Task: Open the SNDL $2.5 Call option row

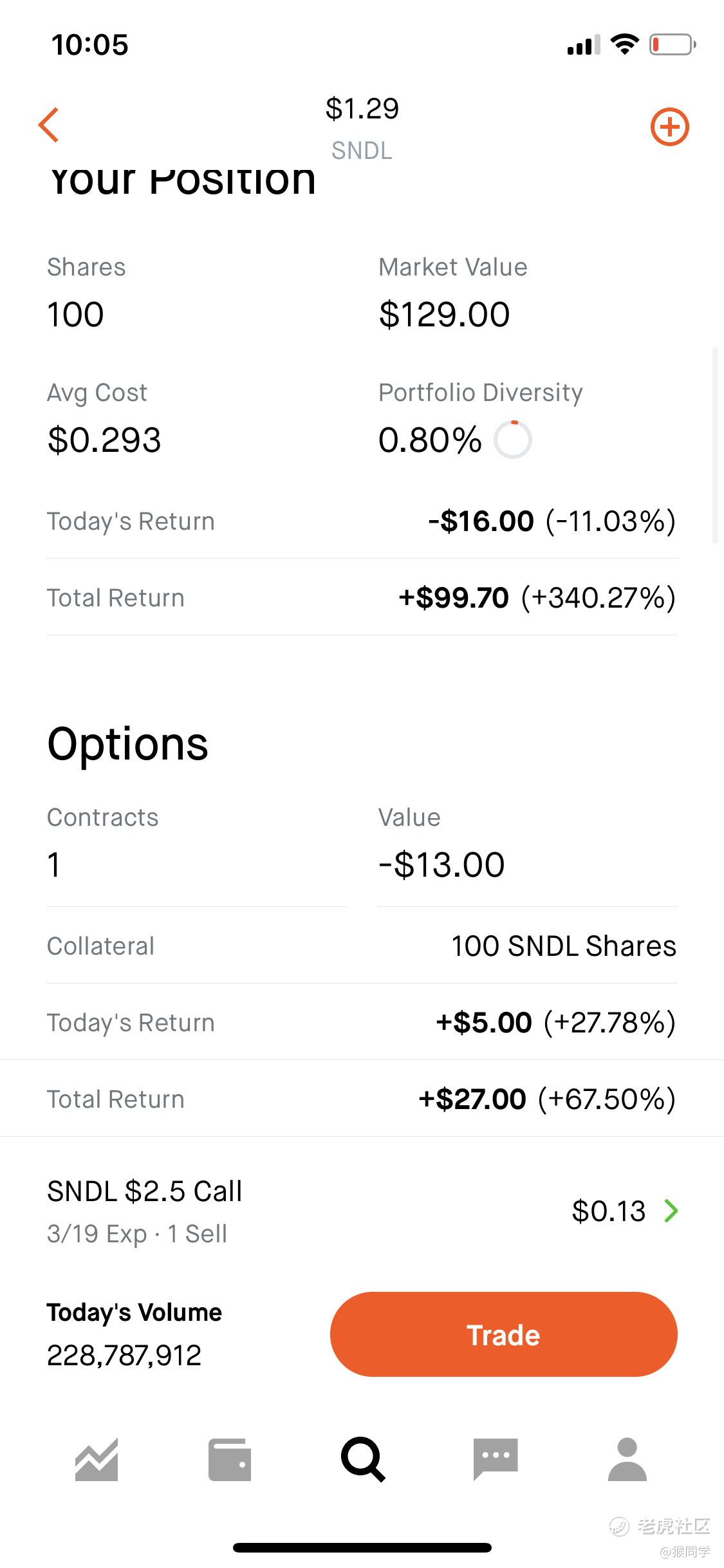Action: (362, 1211)
